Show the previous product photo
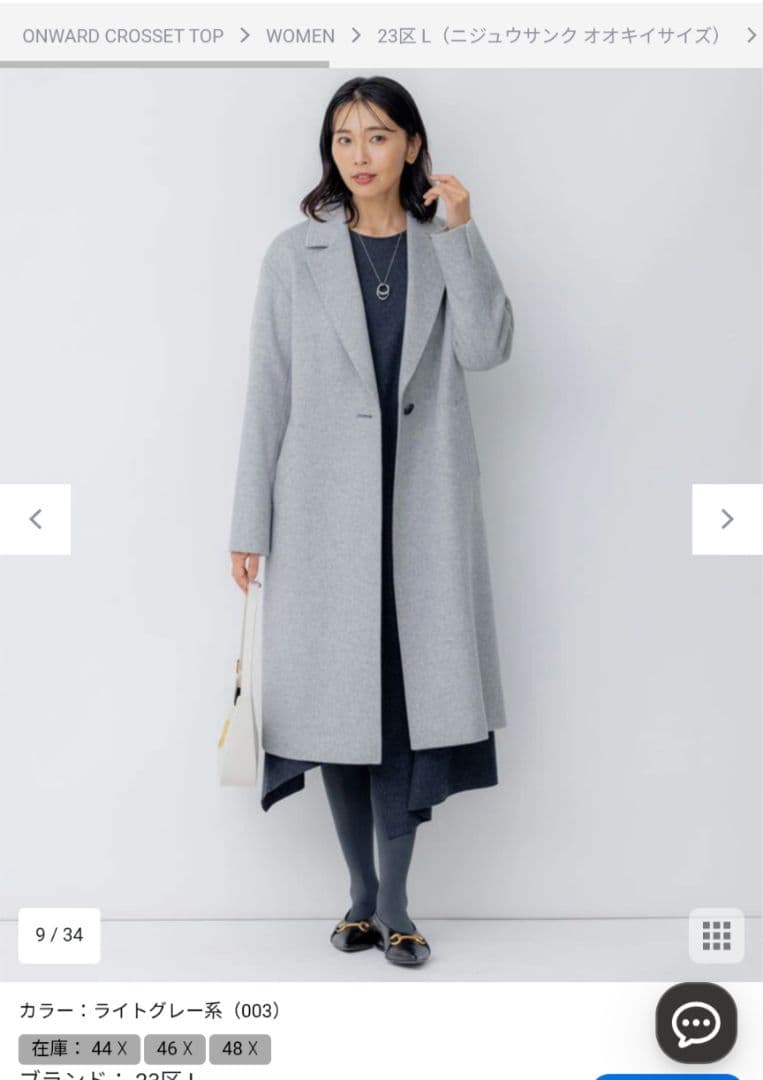 pyautogui.click(x=35, y=519)
